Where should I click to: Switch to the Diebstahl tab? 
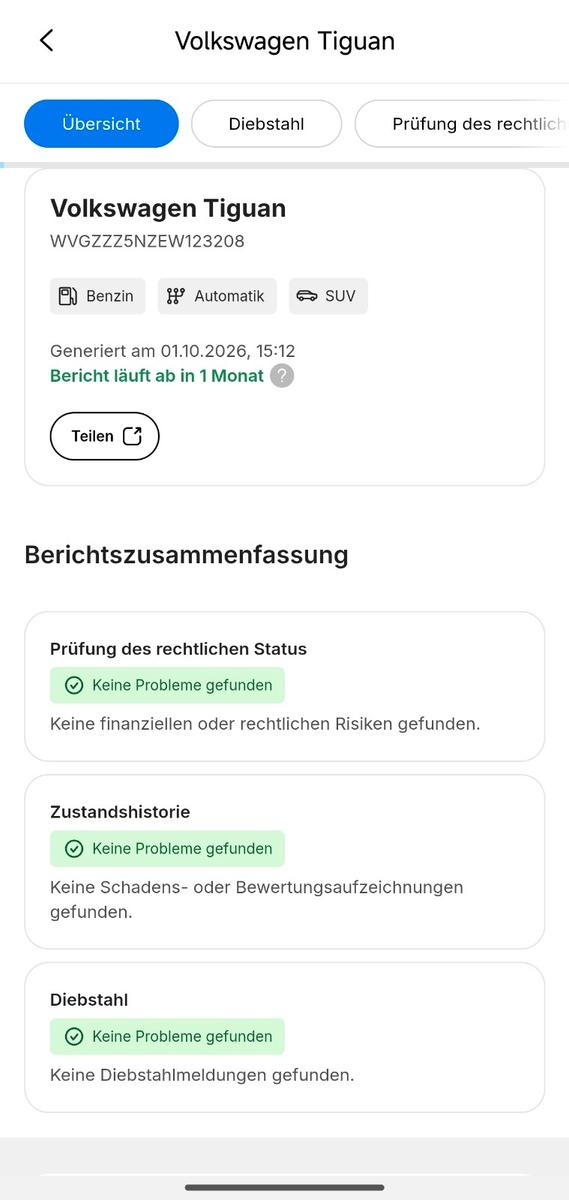coord(266,124)
